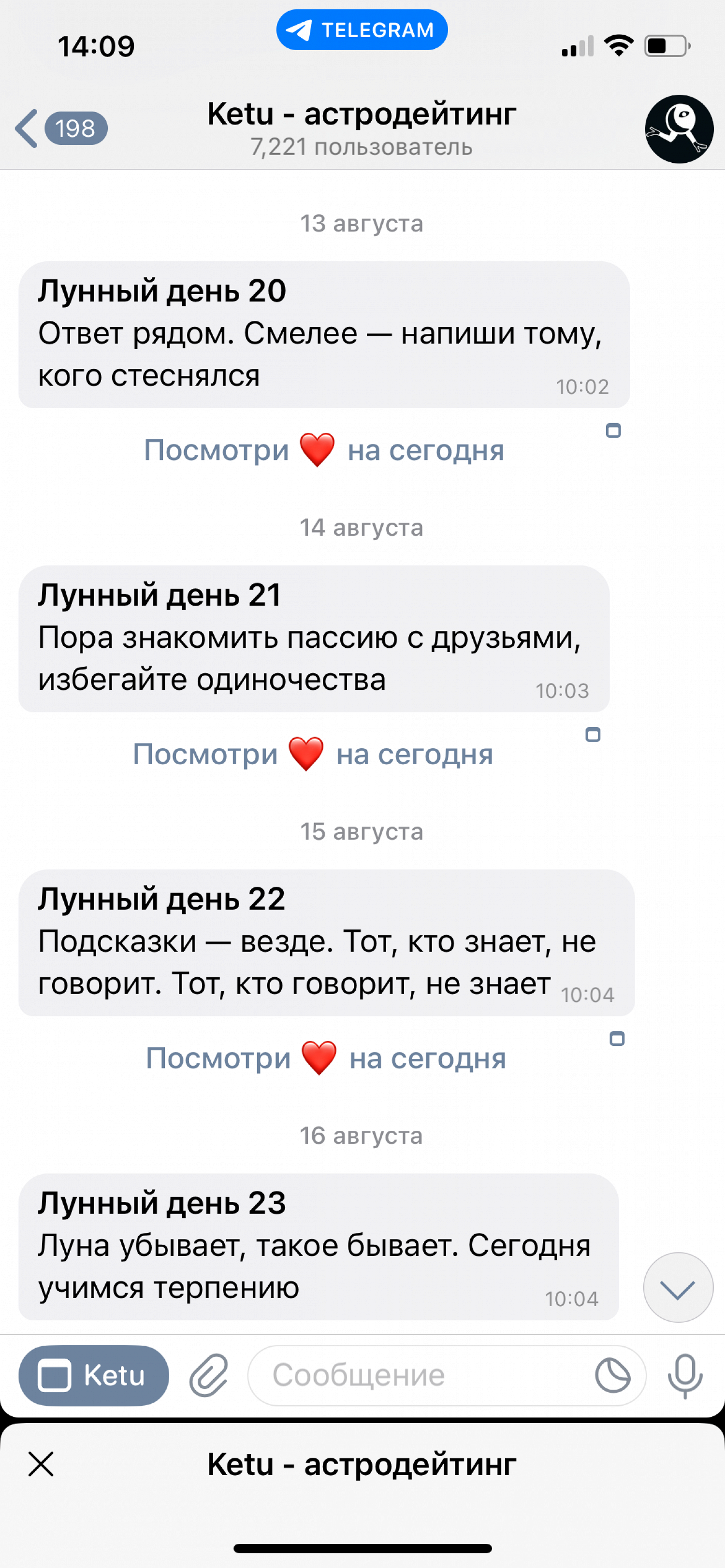The width and height of the screenshot is (725, 1568).
Task: Open the Ketu bot profile avatar
Action: click(679, 129)
